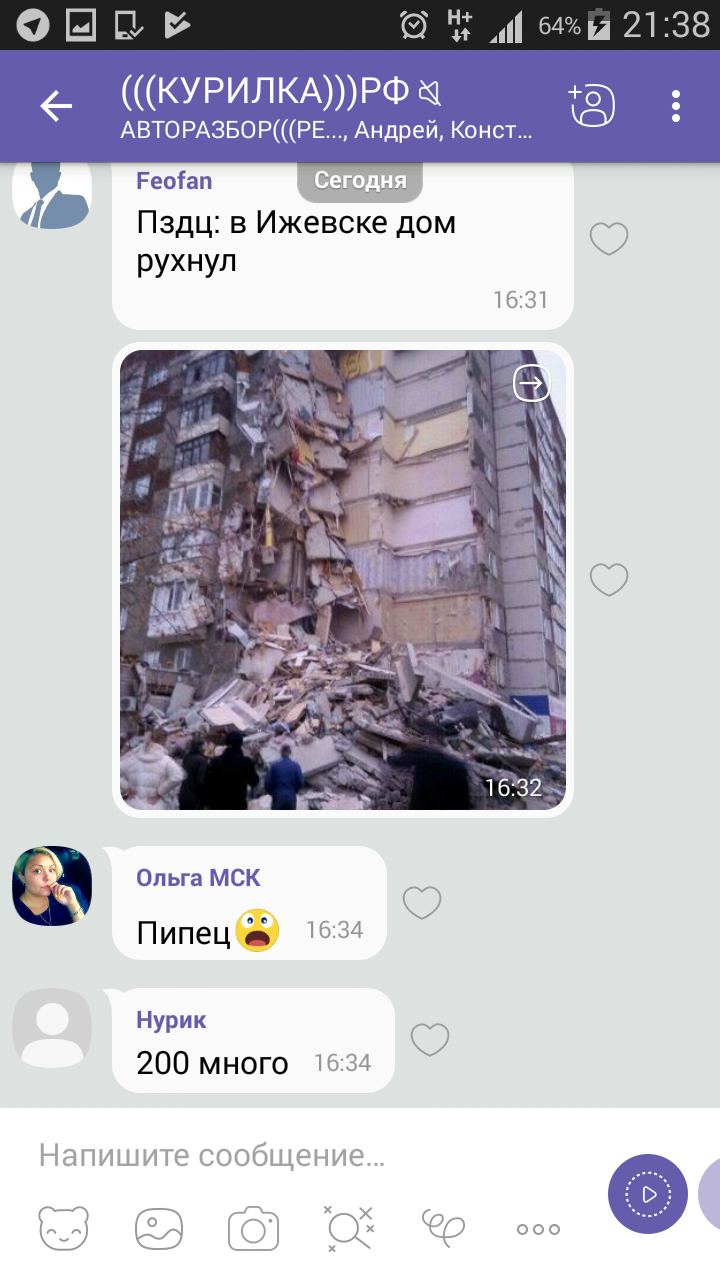This screenshot has width=720, height=1280.
Task: Open the GIF search tool
Action: 348,1228
